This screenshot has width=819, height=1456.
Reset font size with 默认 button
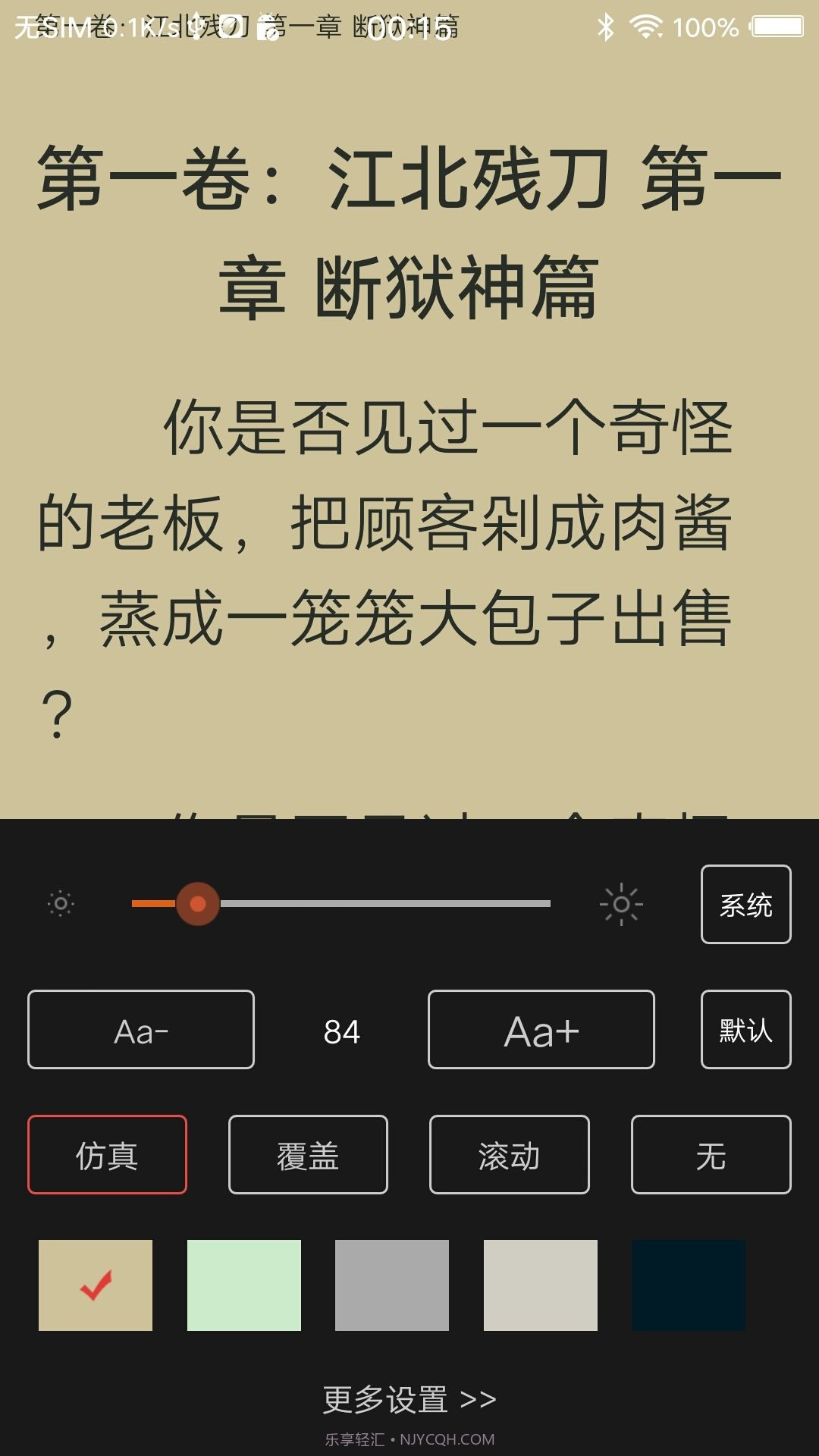tap(745, 1030)
